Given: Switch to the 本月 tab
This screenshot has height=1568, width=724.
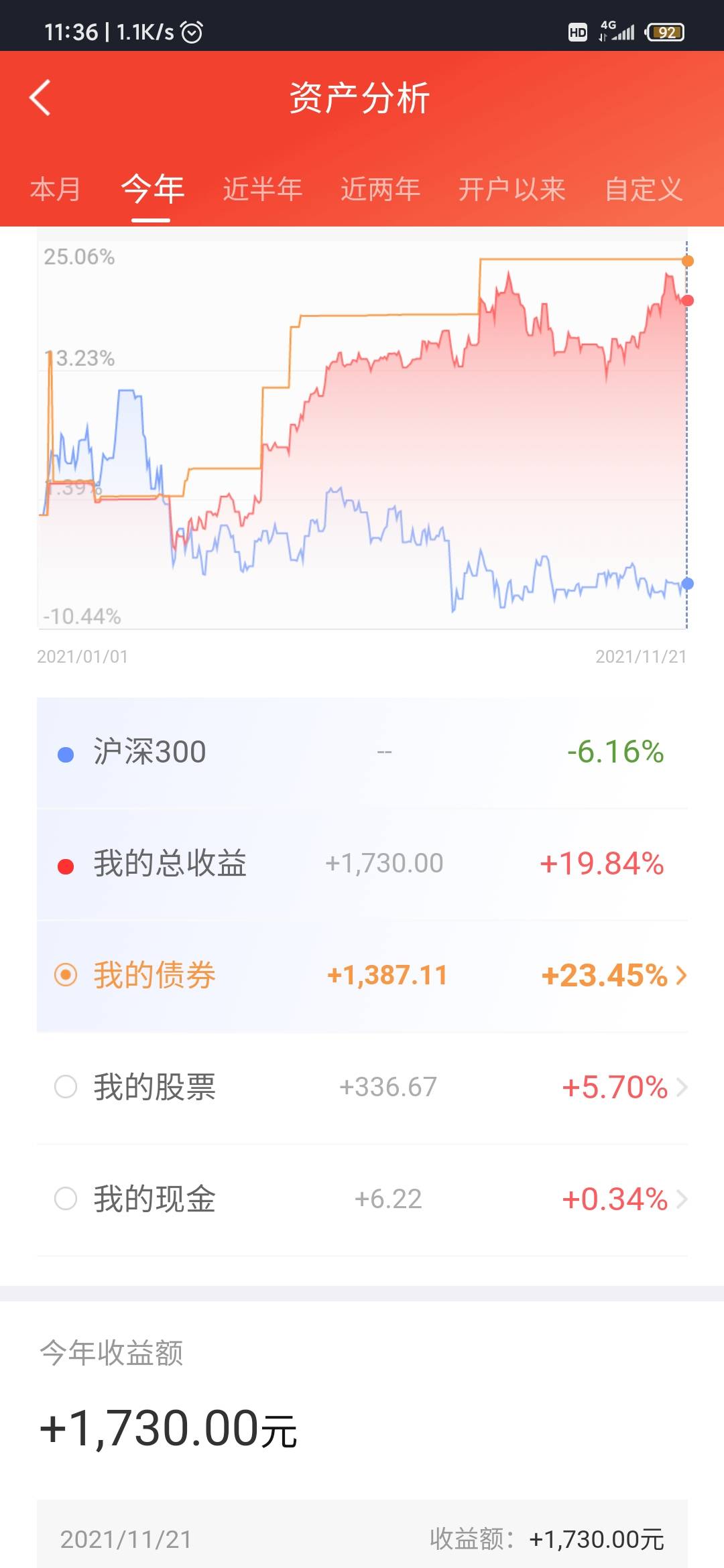Looking at the screenshot, I should [x=56, y=190].
